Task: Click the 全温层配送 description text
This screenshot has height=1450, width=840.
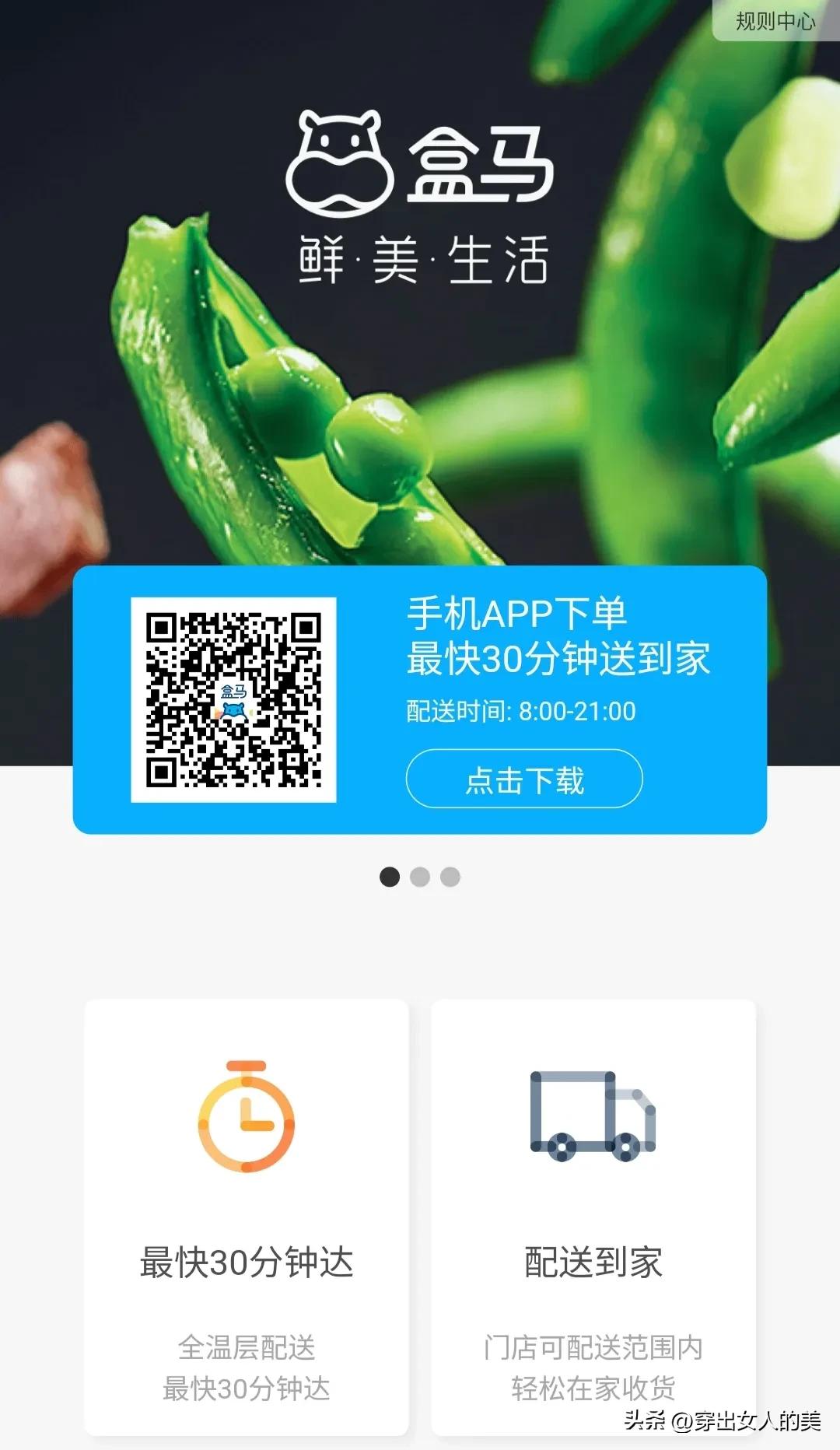Action: pyautogui.click(x=247, y=1345)
